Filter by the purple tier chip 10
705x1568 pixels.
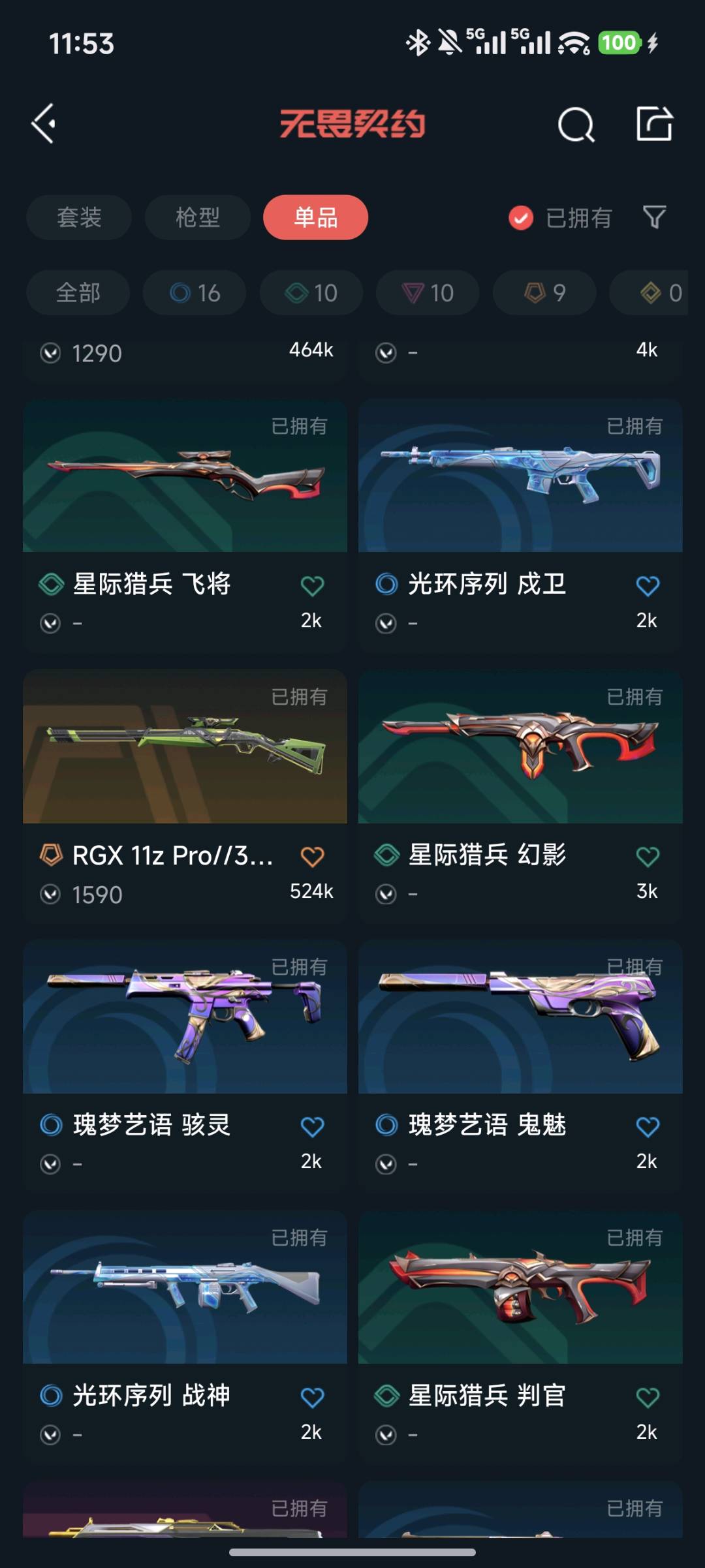pos(428,293)
